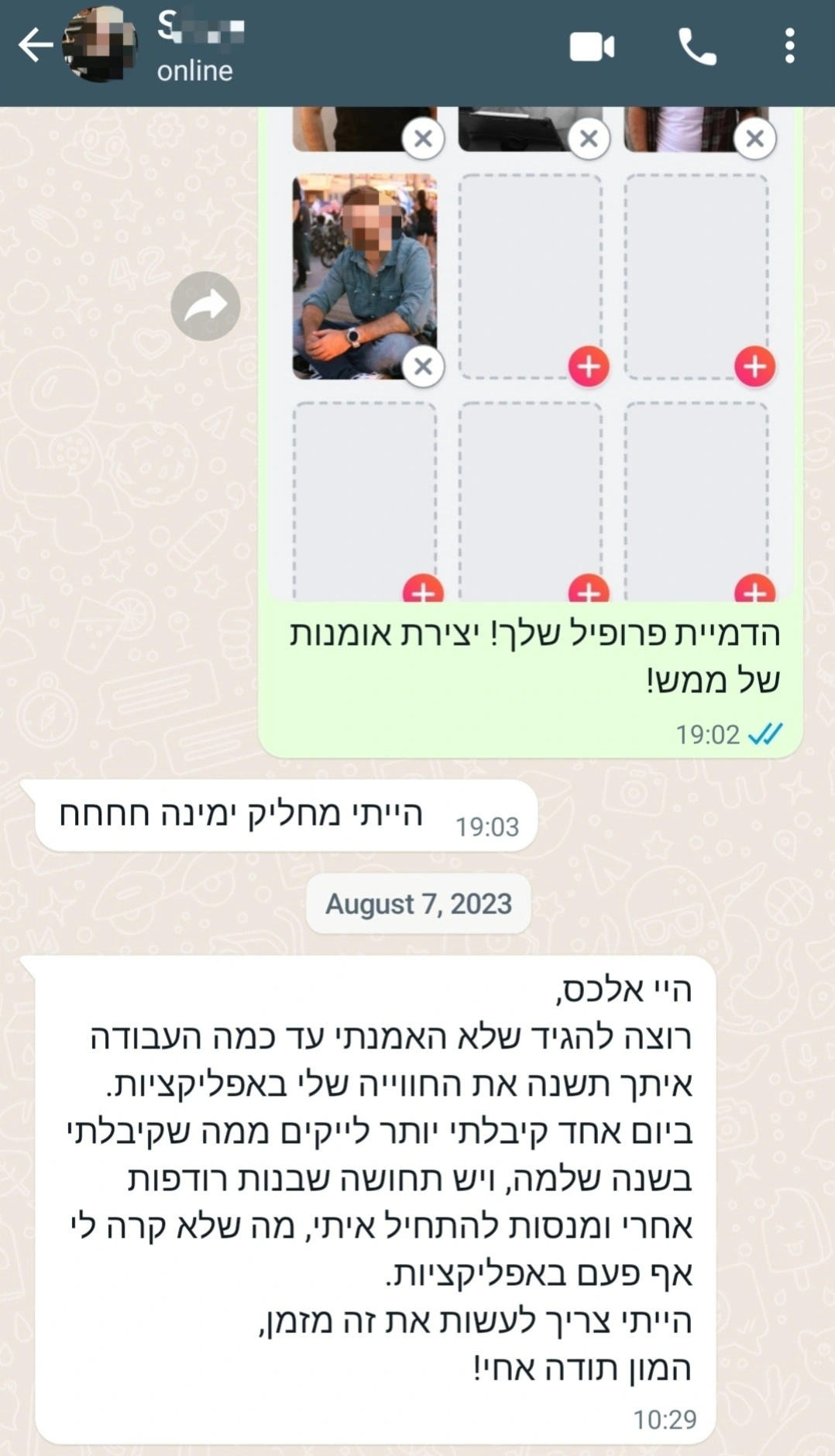This screenshot has height=1456, width=835.
Task: Start a video call with this contact
Action: click(592, 46)
